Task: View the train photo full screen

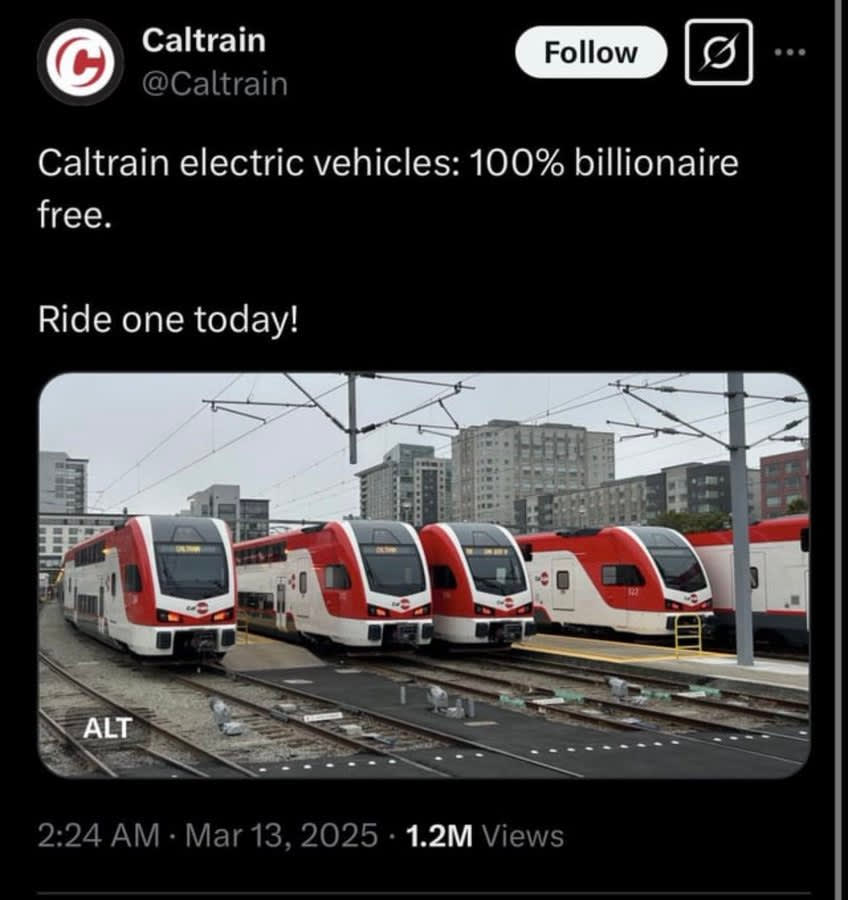Action: coord(423,560)
